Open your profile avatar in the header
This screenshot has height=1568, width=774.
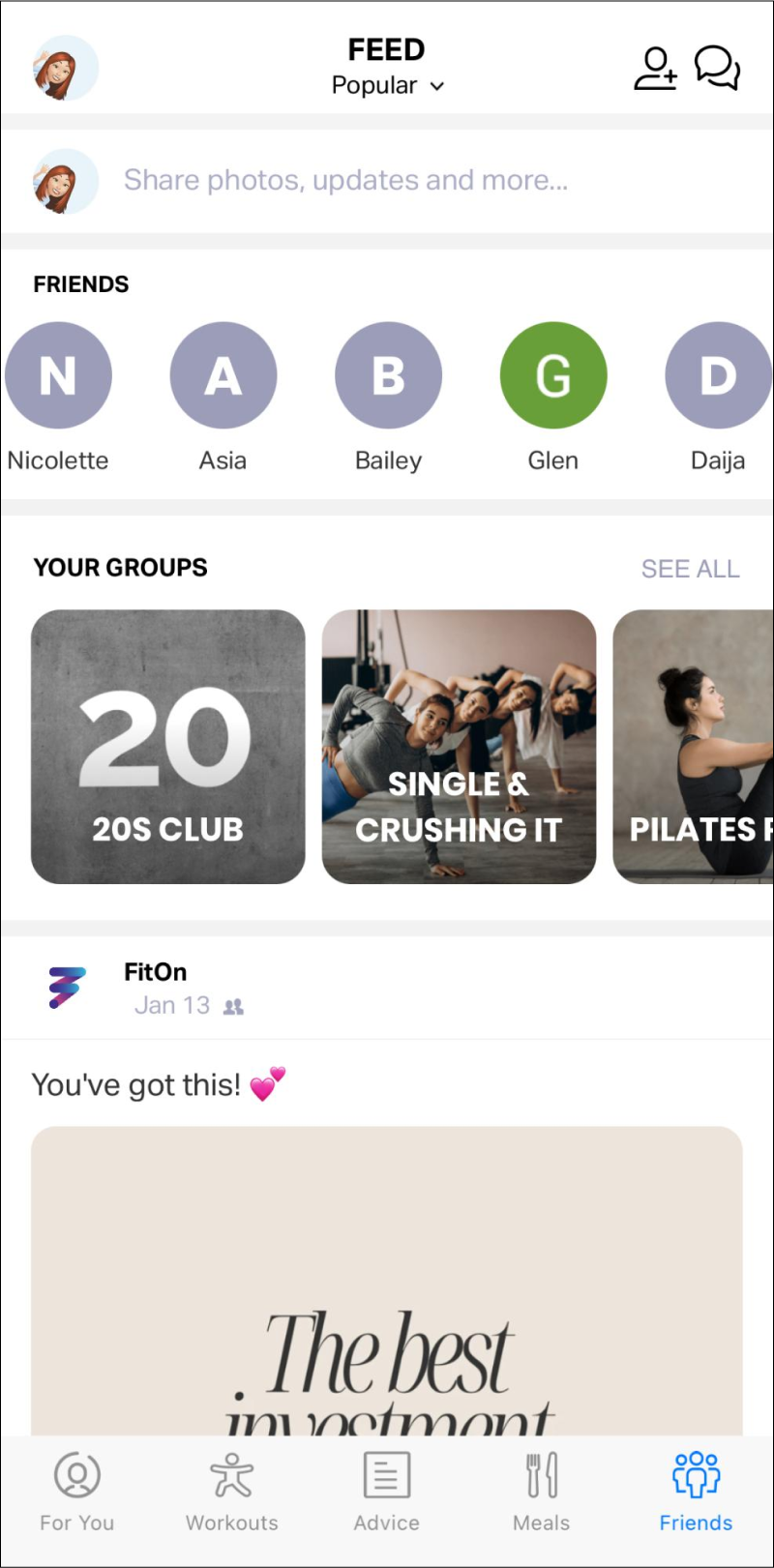click(x=66, y=69)
